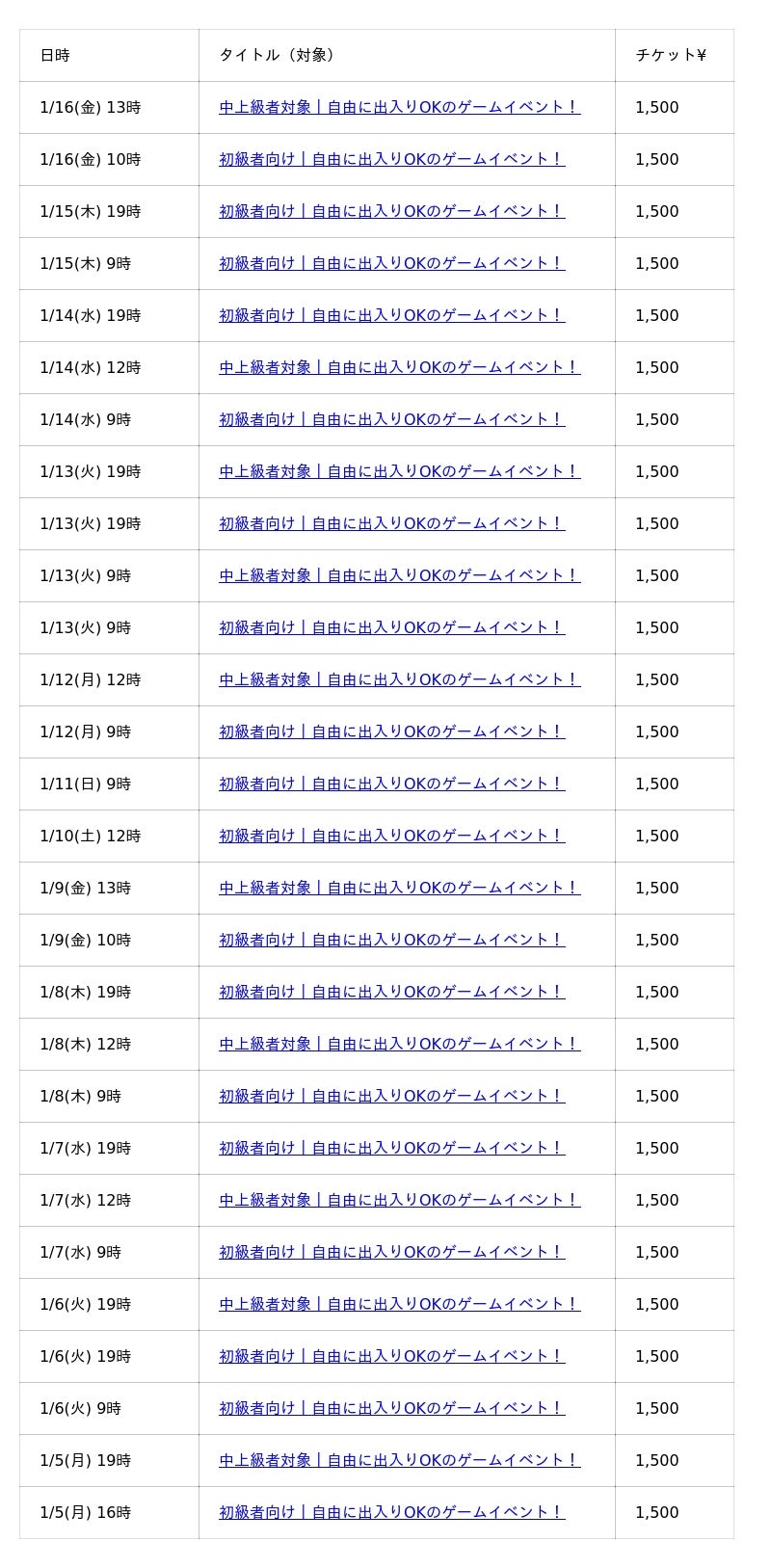The width and height of the screenshot is (771, 1568).
Task: Open the 1/5(月) 16時 初級者向け event link
Action: pyautogui.click(x=391, y=1512)
